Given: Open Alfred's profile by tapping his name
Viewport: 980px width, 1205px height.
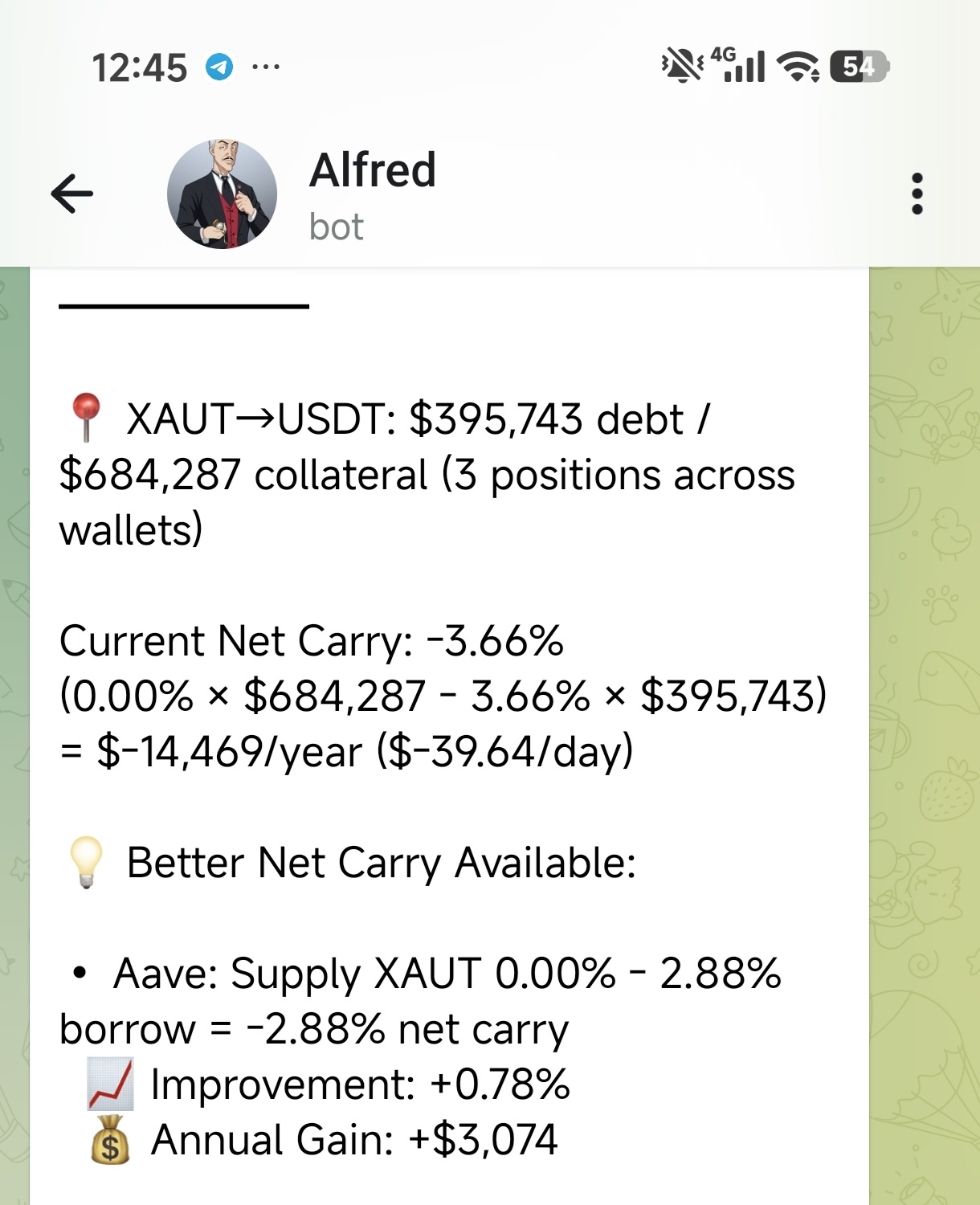Looking at the screenshot, I should (x=374, y=170).
